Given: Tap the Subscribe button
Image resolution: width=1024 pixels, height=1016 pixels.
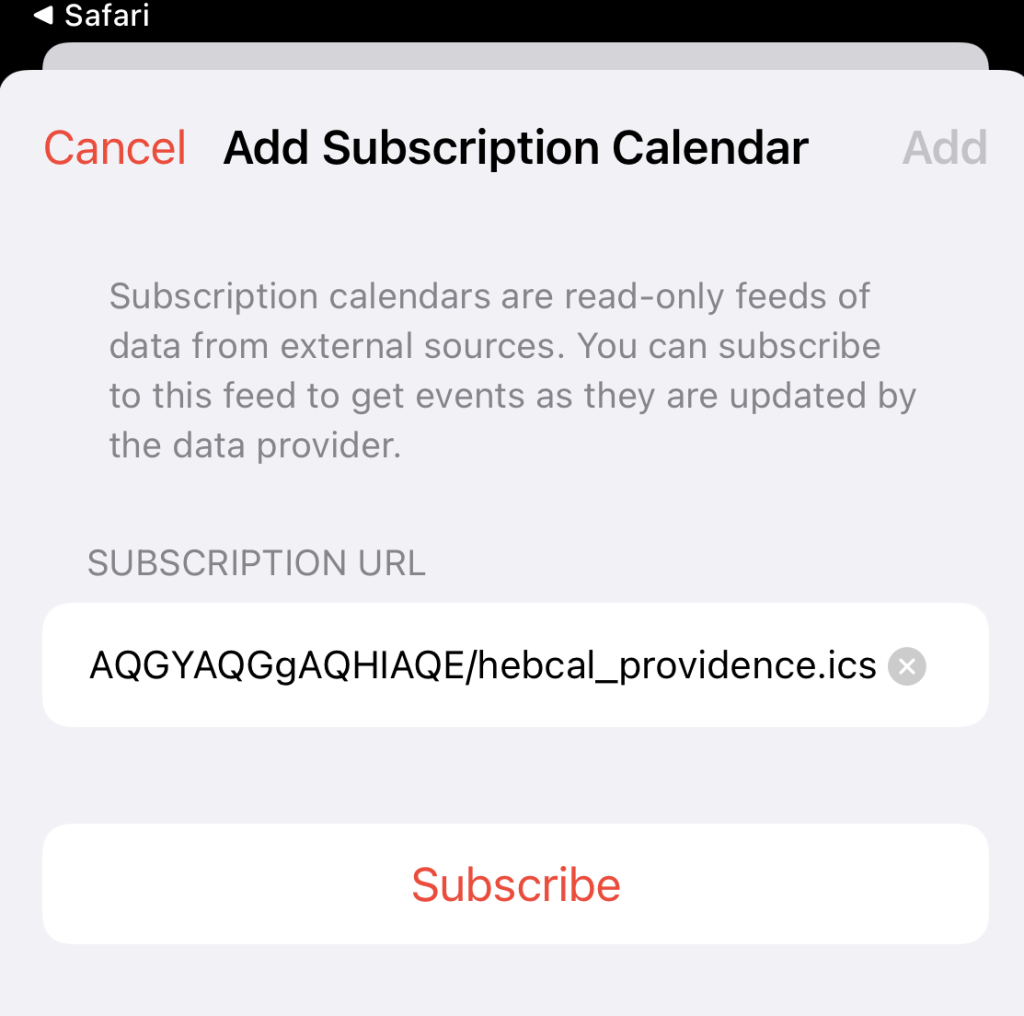Looking at the screenshot, I should pos(515,884).
